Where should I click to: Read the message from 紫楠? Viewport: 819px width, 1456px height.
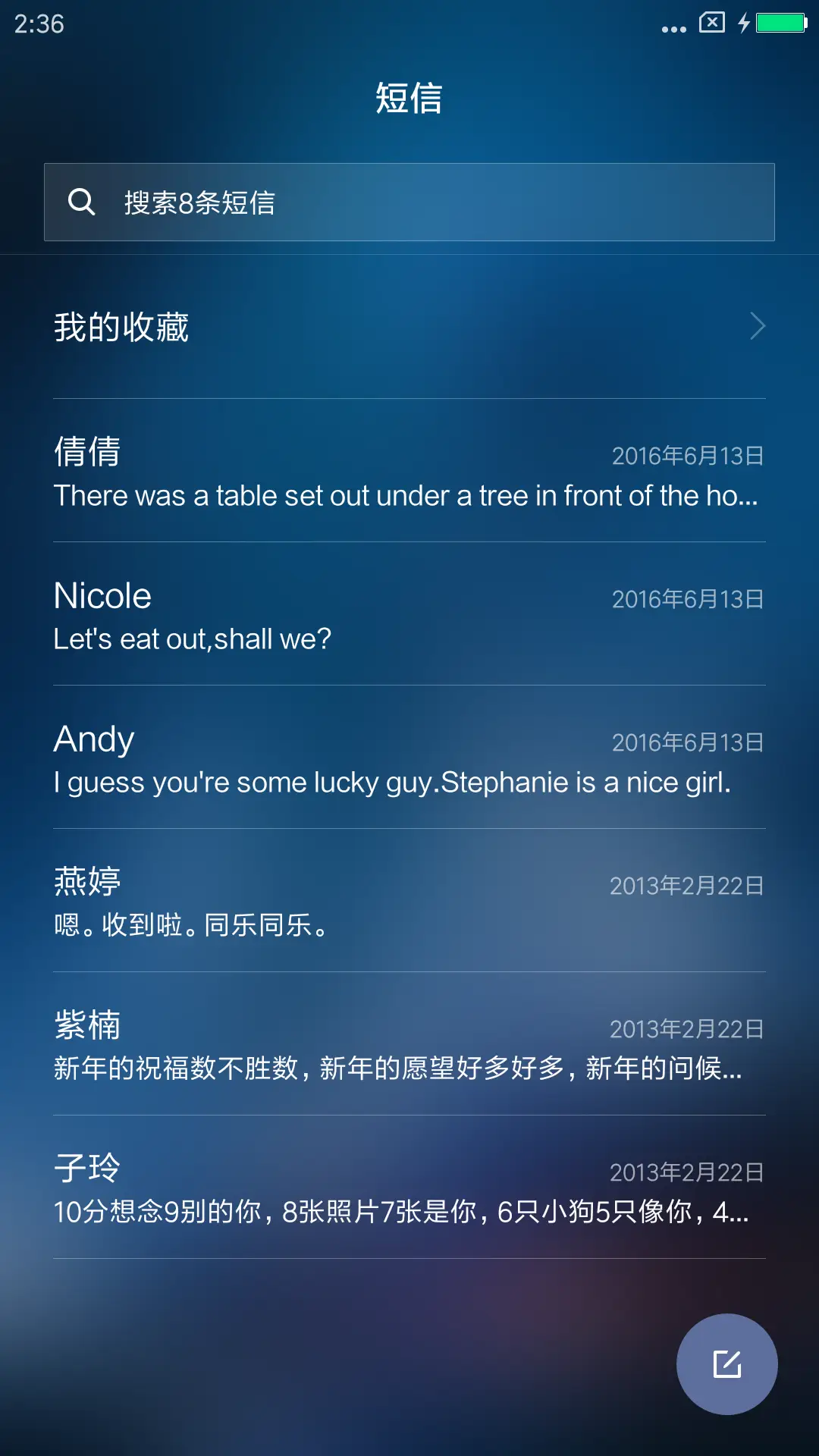coord(409,1045)
